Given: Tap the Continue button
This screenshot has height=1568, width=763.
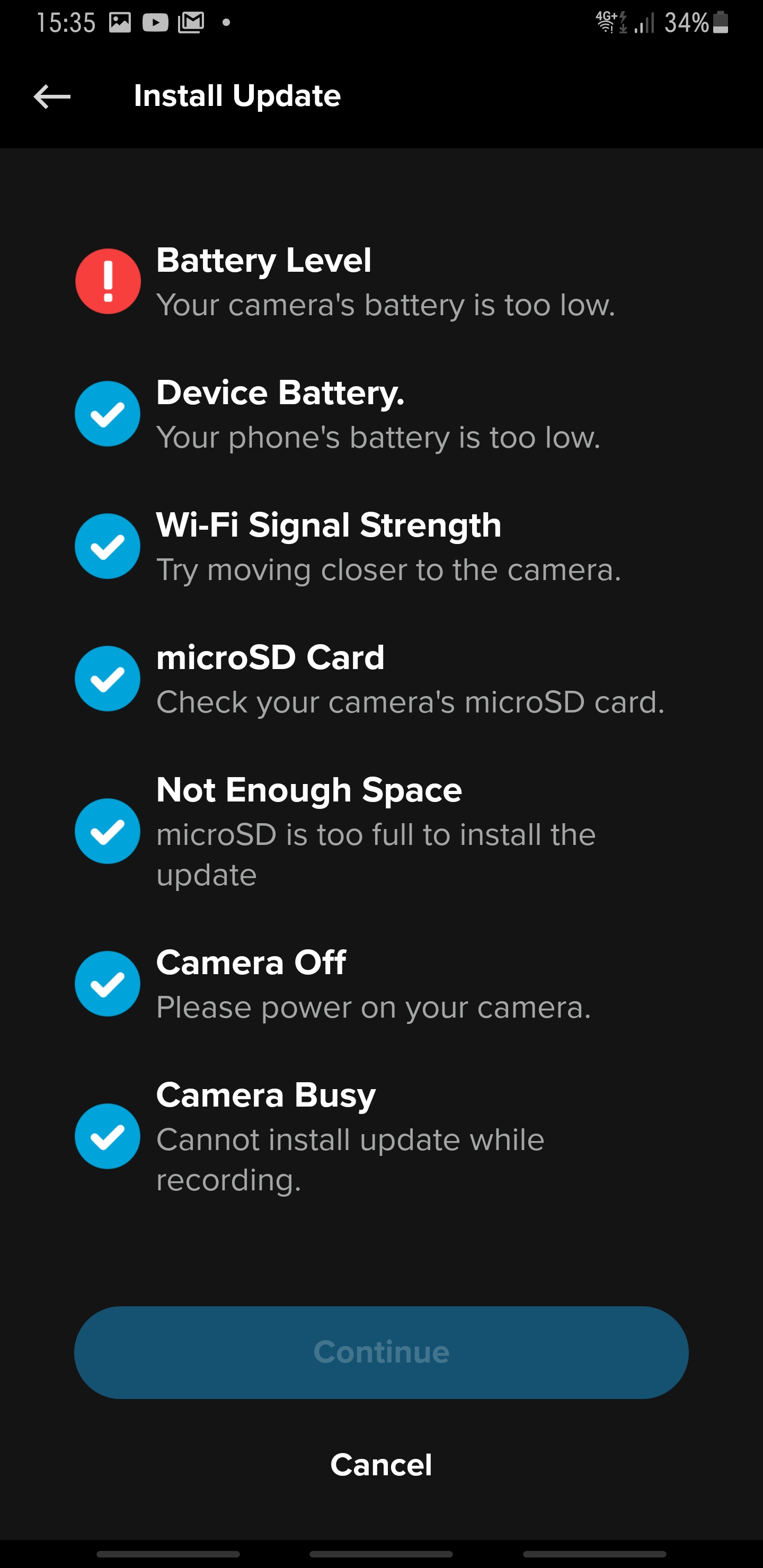Looking at the screenshot, I should tap(381, 1352).
